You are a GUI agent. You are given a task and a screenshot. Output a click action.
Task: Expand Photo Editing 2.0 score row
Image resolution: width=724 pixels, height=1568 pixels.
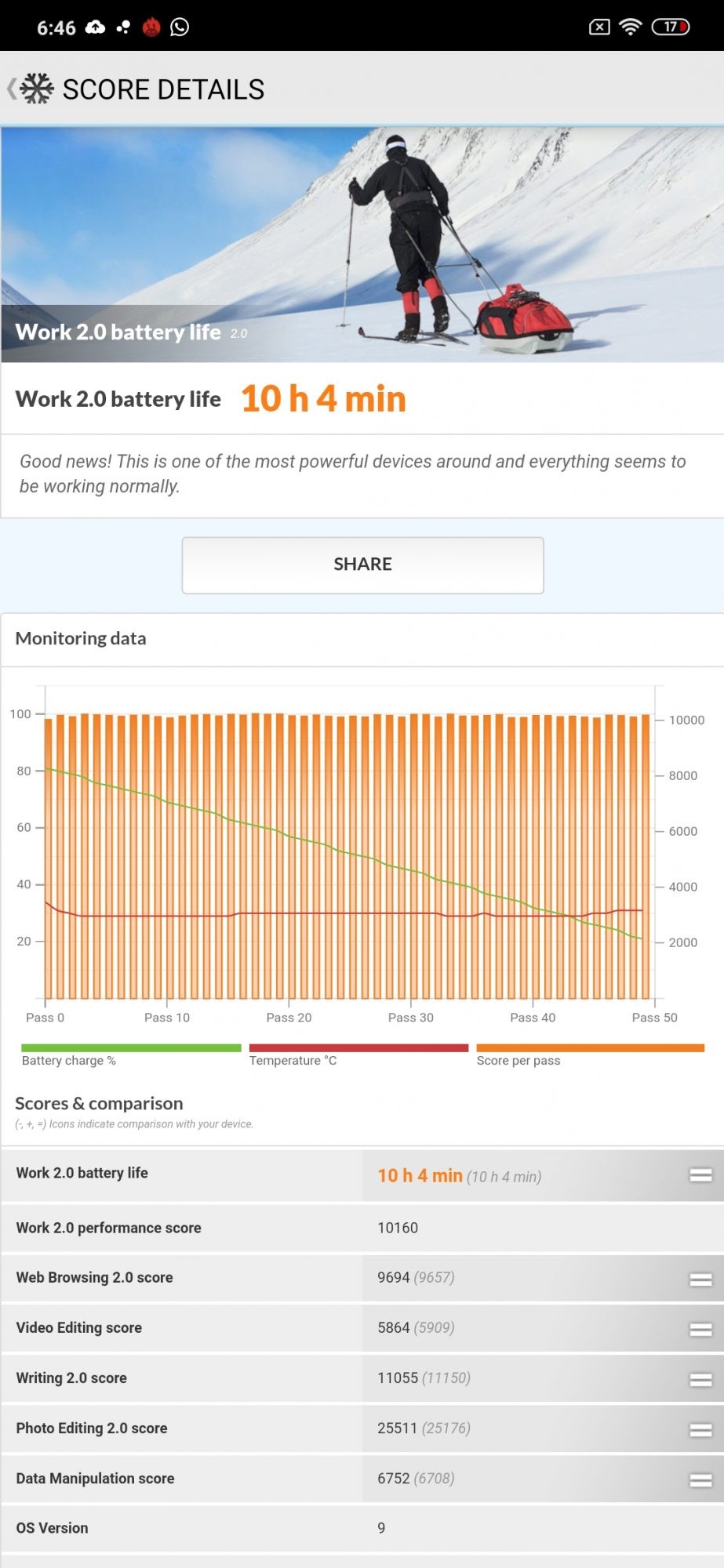point(700,1429)
